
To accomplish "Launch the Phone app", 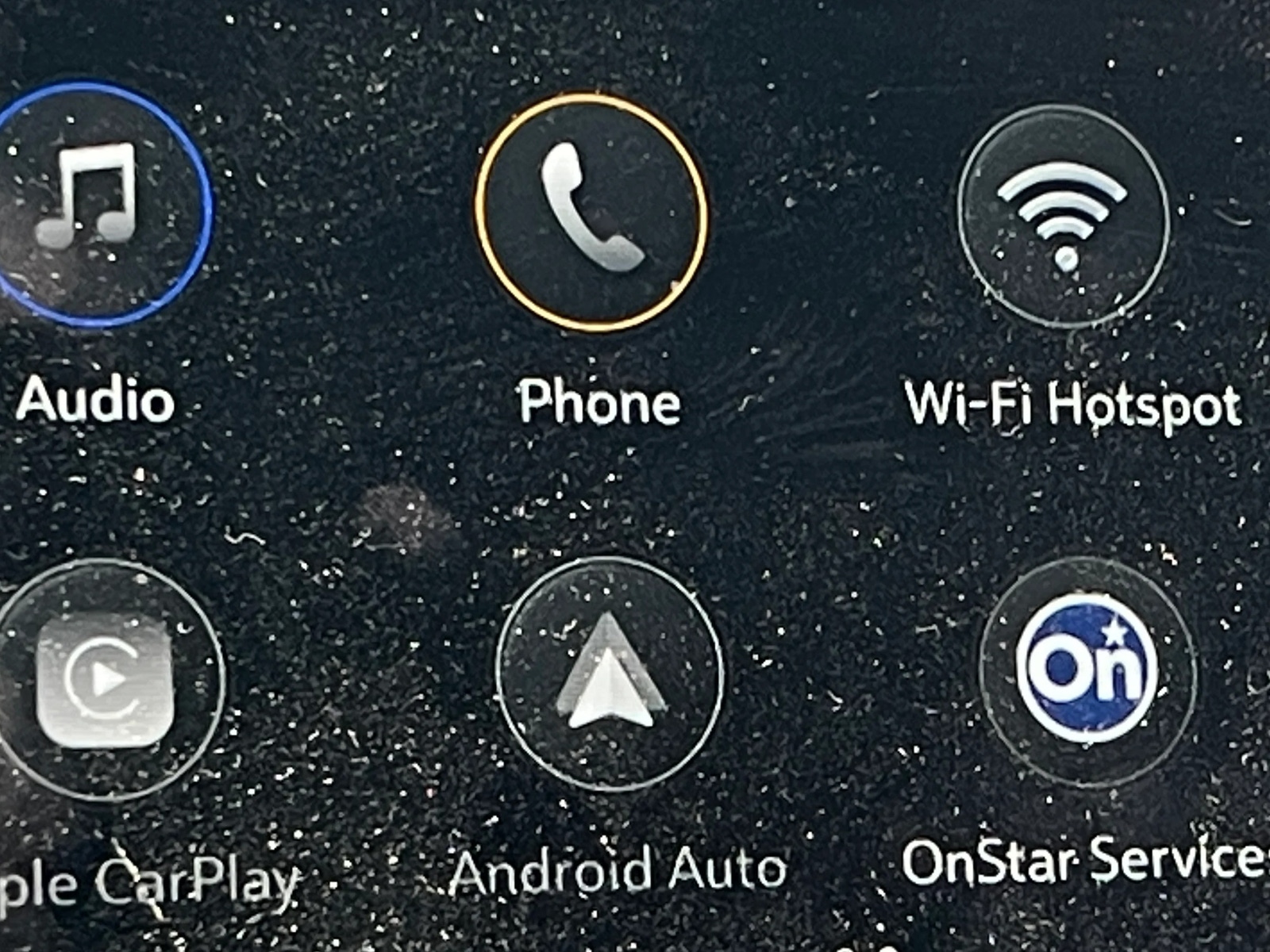I will (591, 211).
